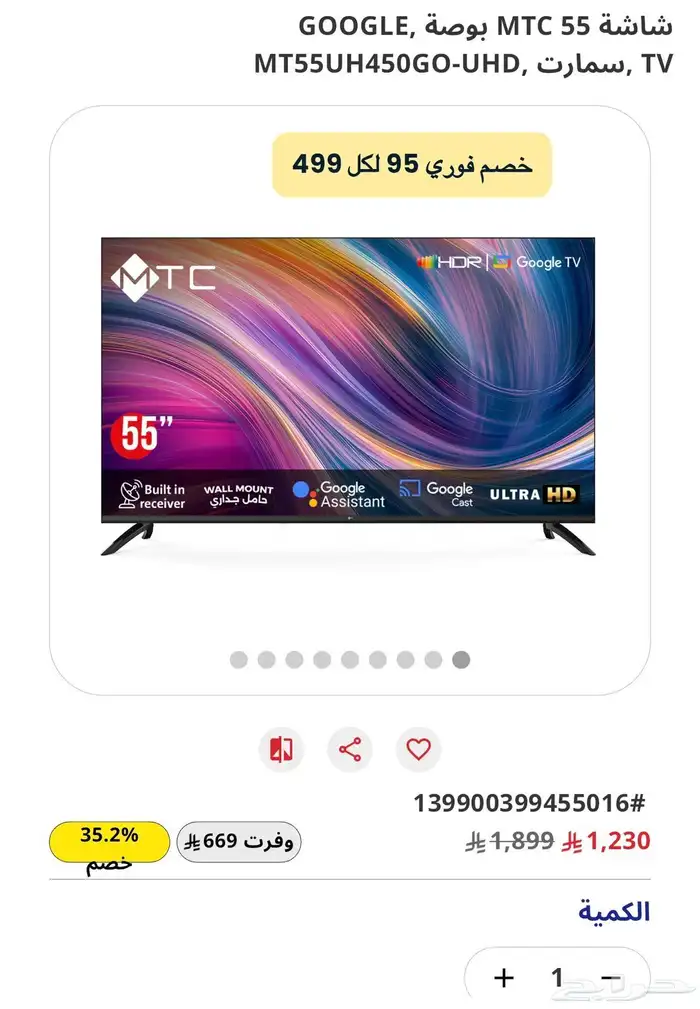Add the MTC TV to favorites

pos(418,749)
